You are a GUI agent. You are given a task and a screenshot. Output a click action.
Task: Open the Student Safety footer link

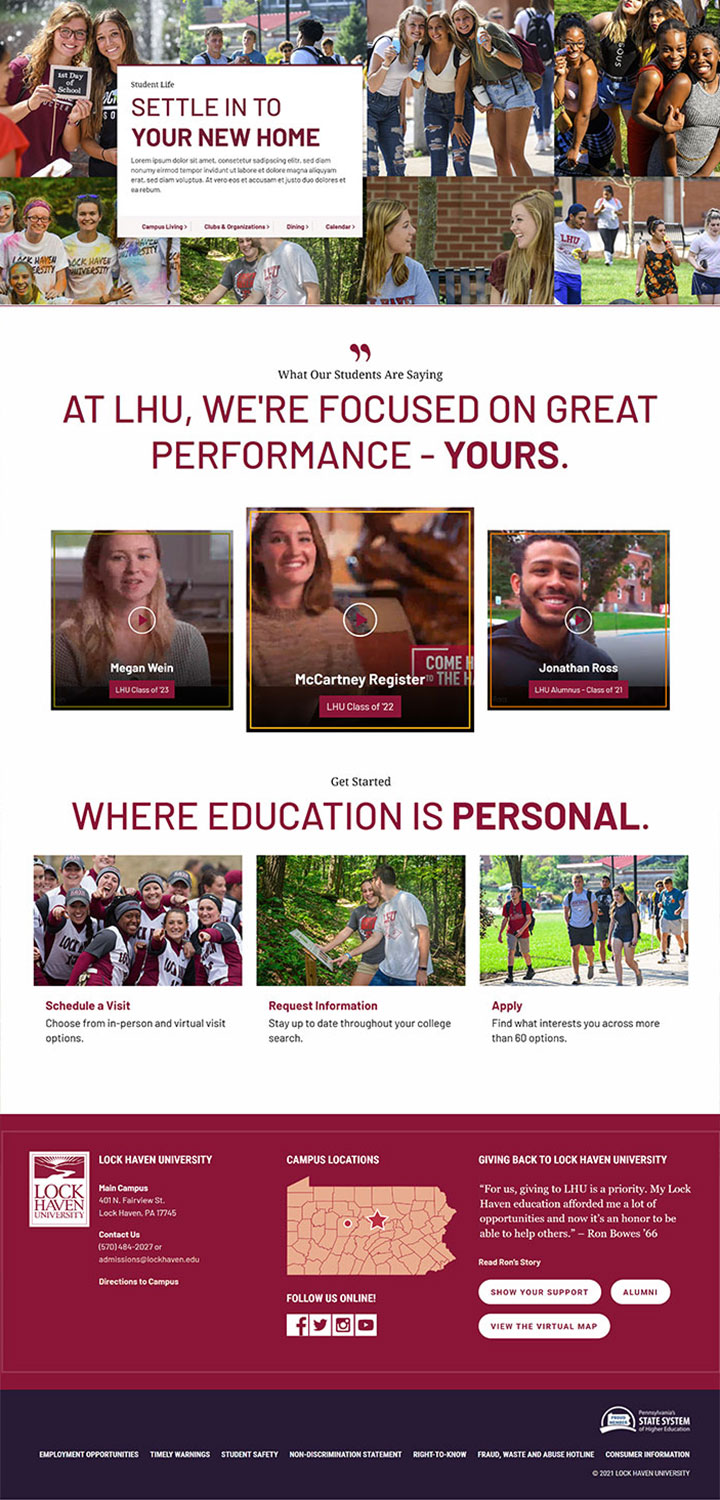[250, 1454]
